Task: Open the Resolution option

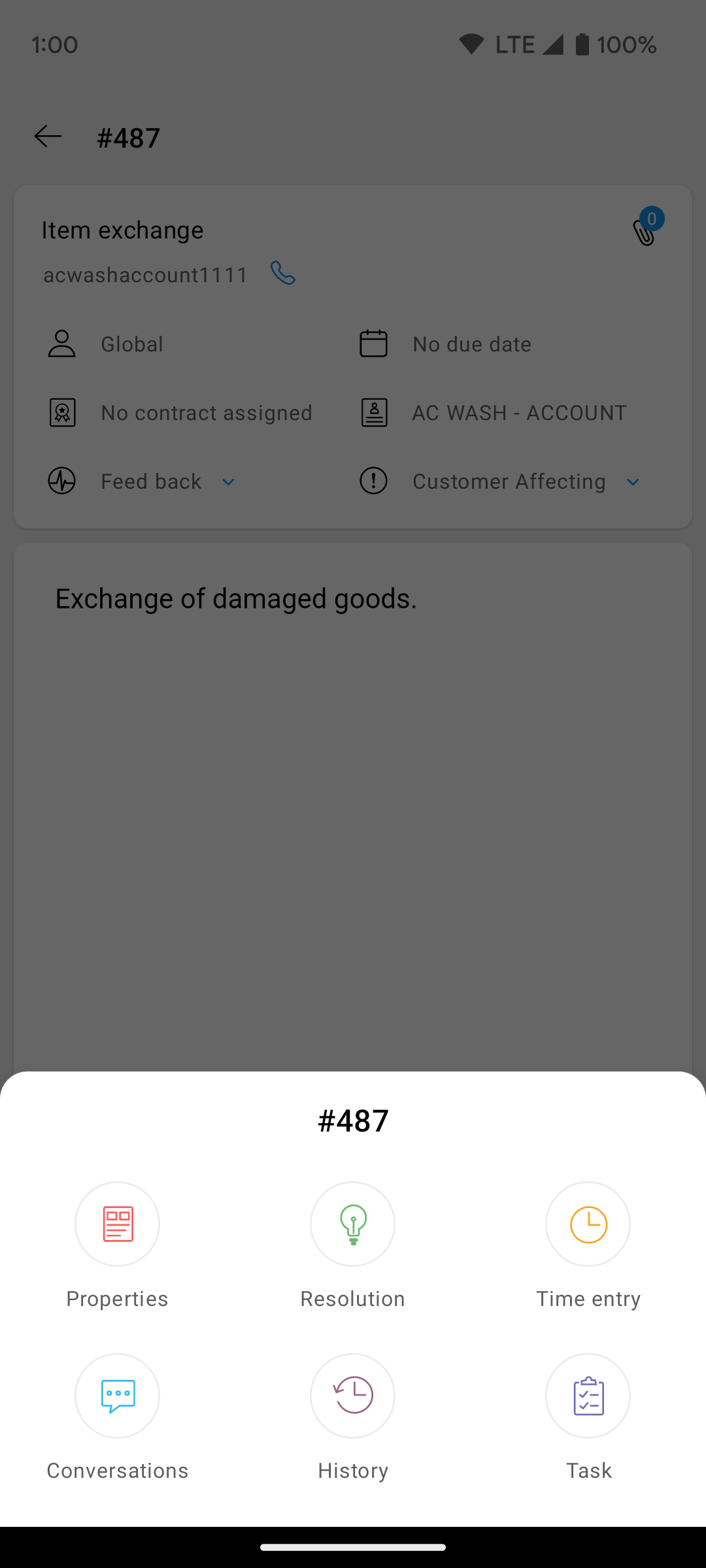Action: (x=353, y=1224)
